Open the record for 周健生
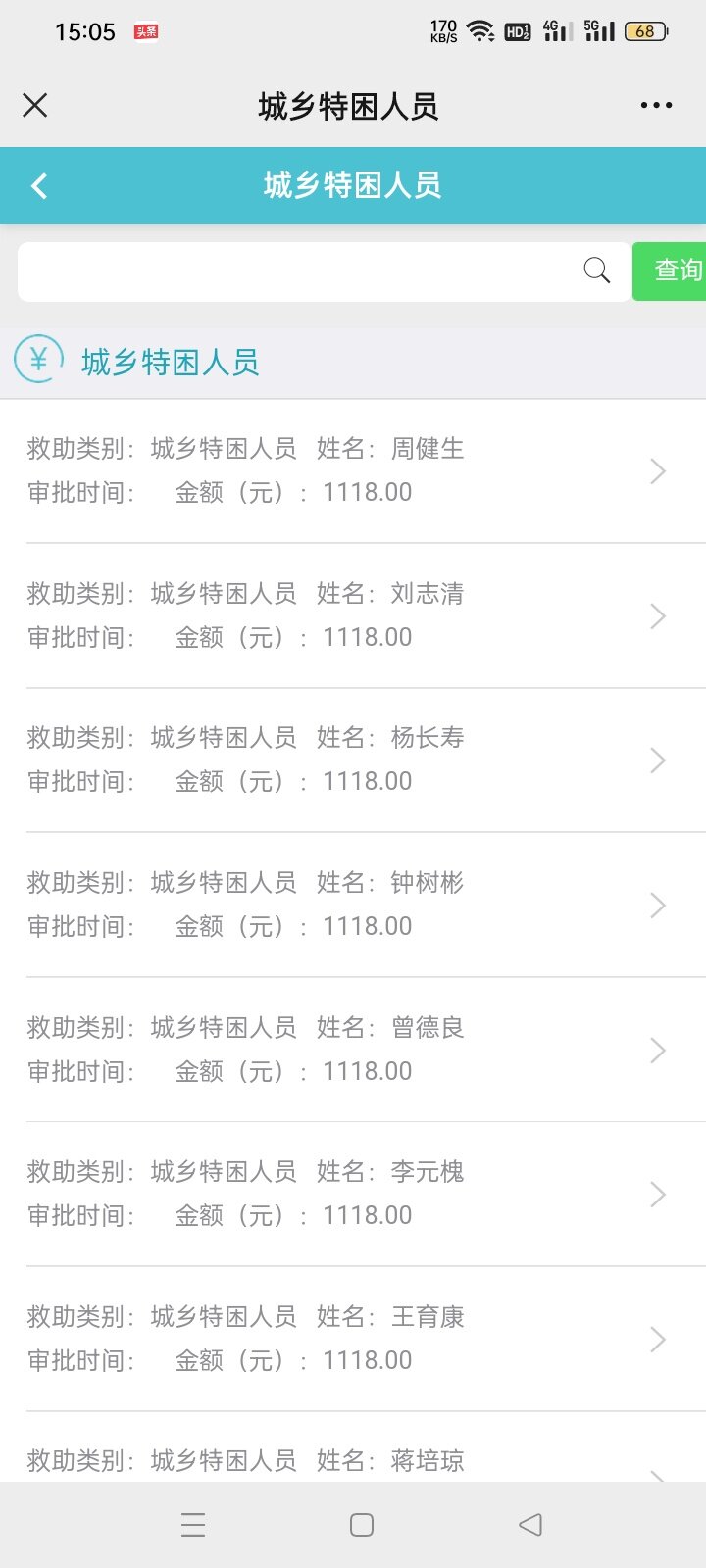The height and width of the screenshot is (1568, 706). (353, 470)
